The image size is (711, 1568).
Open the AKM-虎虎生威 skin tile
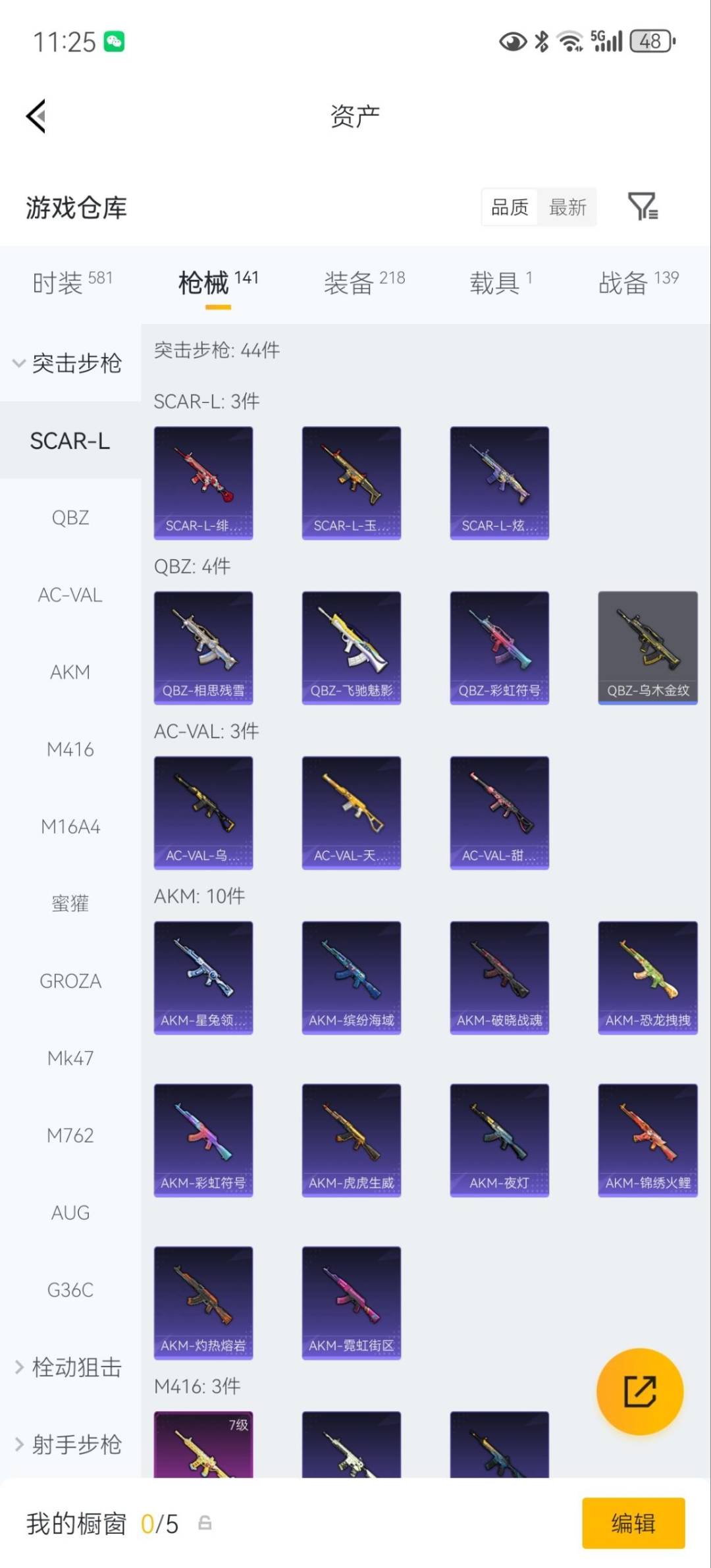click(x=352, y=1140)
